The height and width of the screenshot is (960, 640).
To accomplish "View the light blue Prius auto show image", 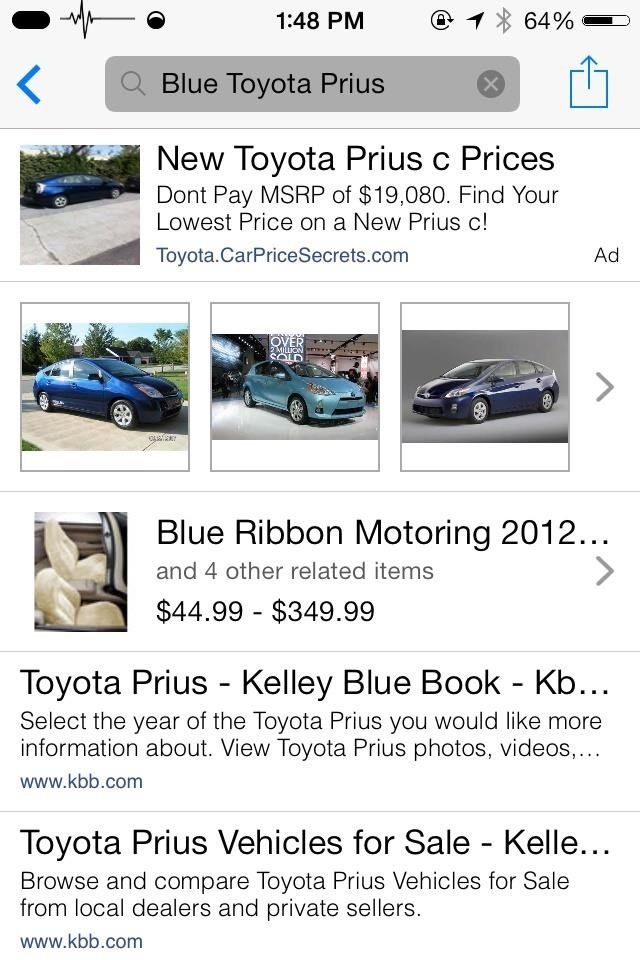I will tap(295, 387).
